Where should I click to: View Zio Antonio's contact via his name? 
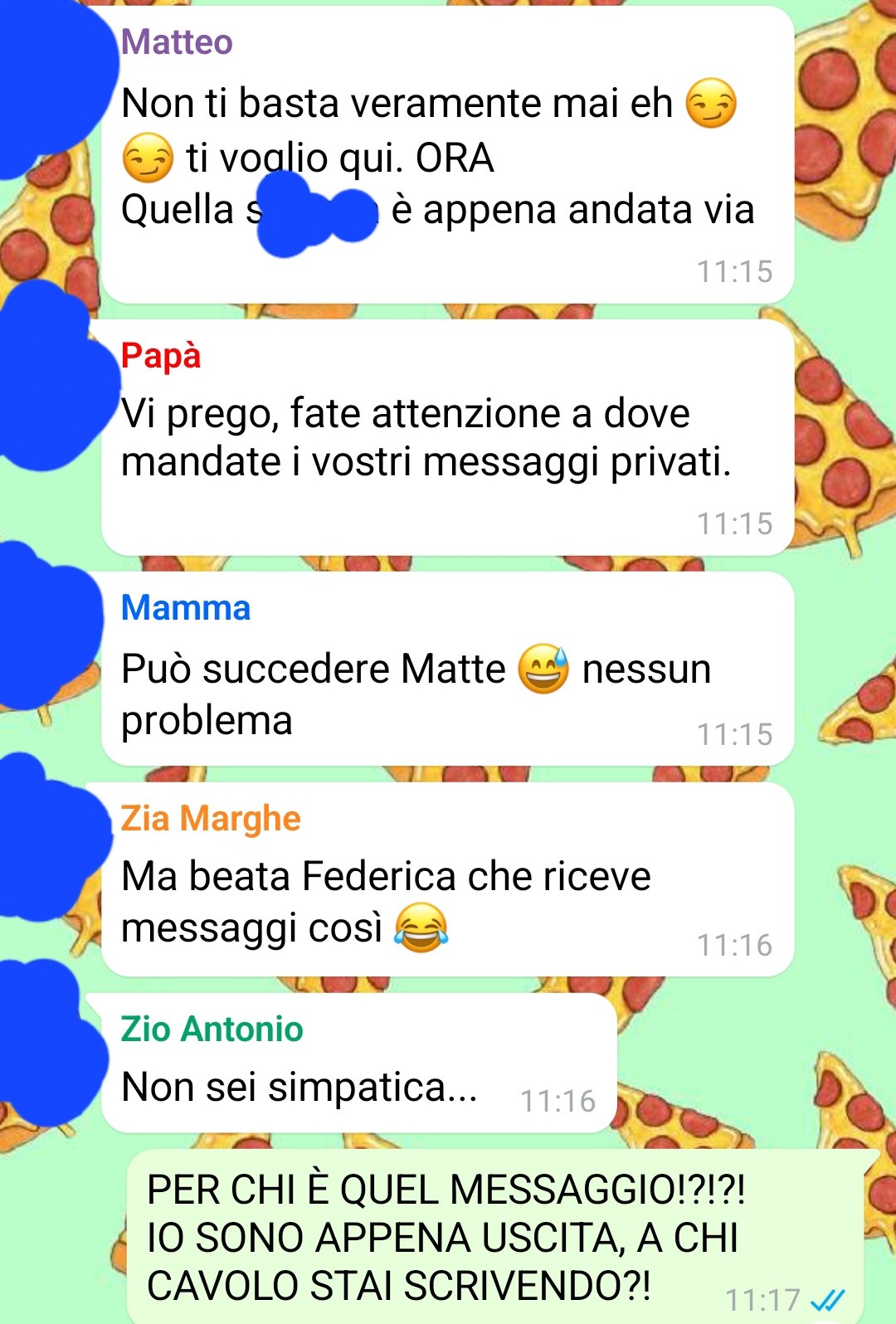point(212,1030)
